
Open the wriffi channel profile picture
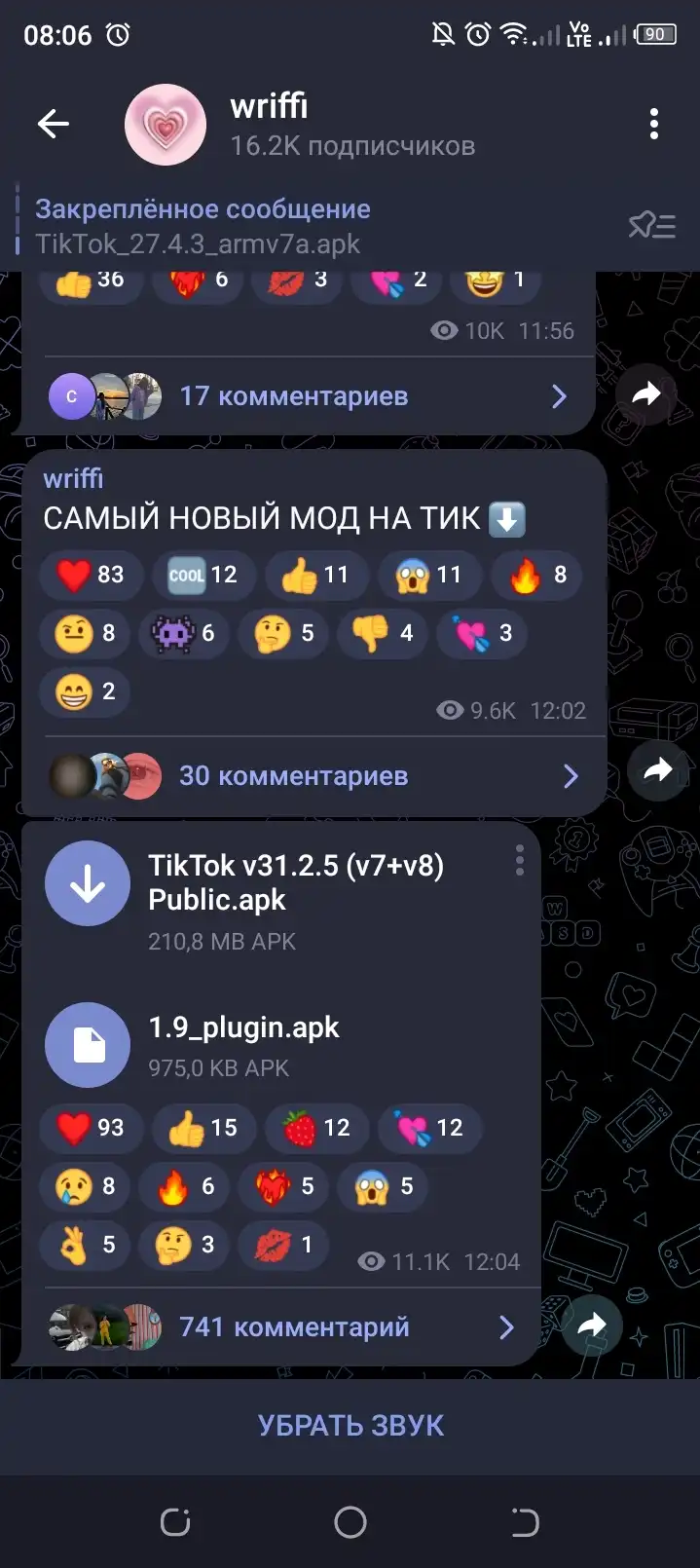pos(166,124)
